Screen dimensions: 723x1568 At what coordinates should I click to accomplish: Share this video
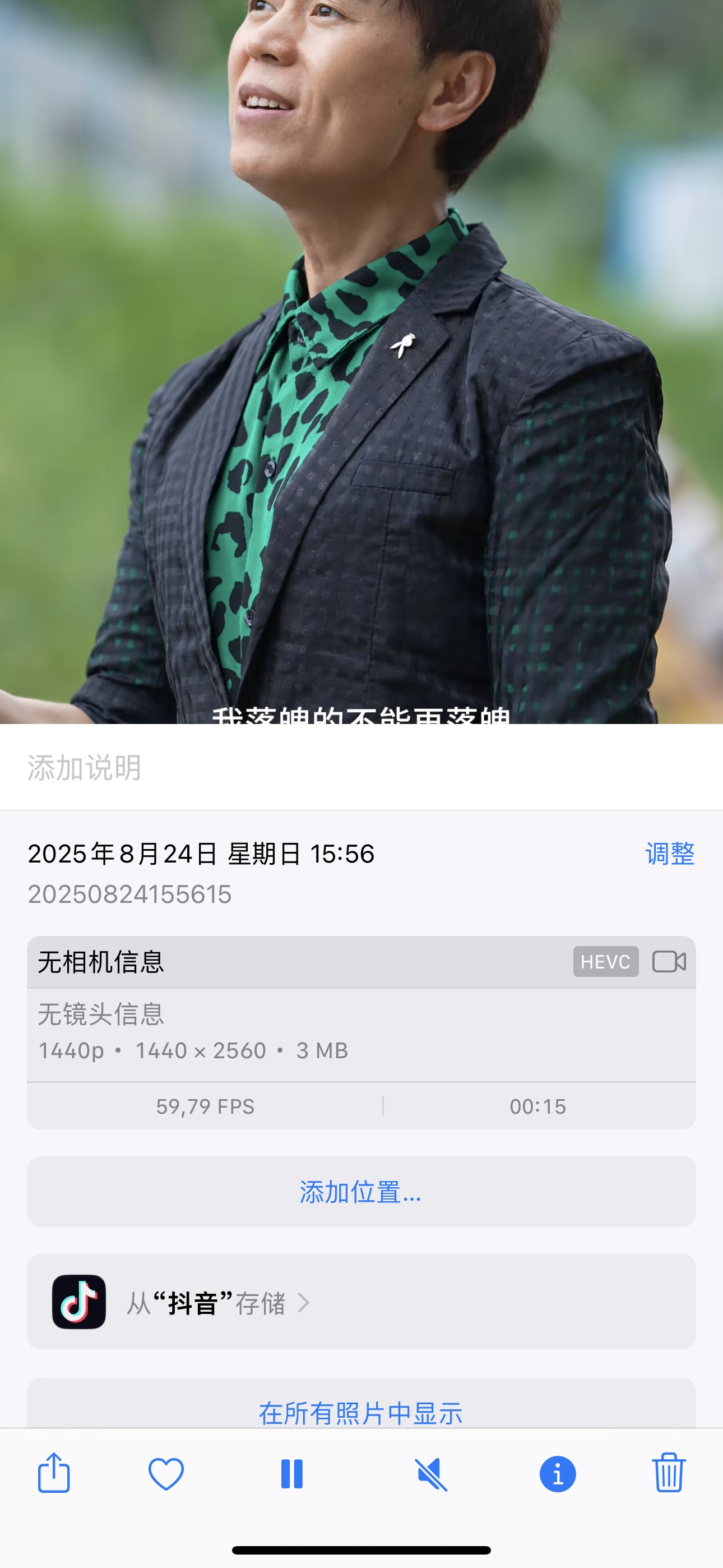point(54,1473)
